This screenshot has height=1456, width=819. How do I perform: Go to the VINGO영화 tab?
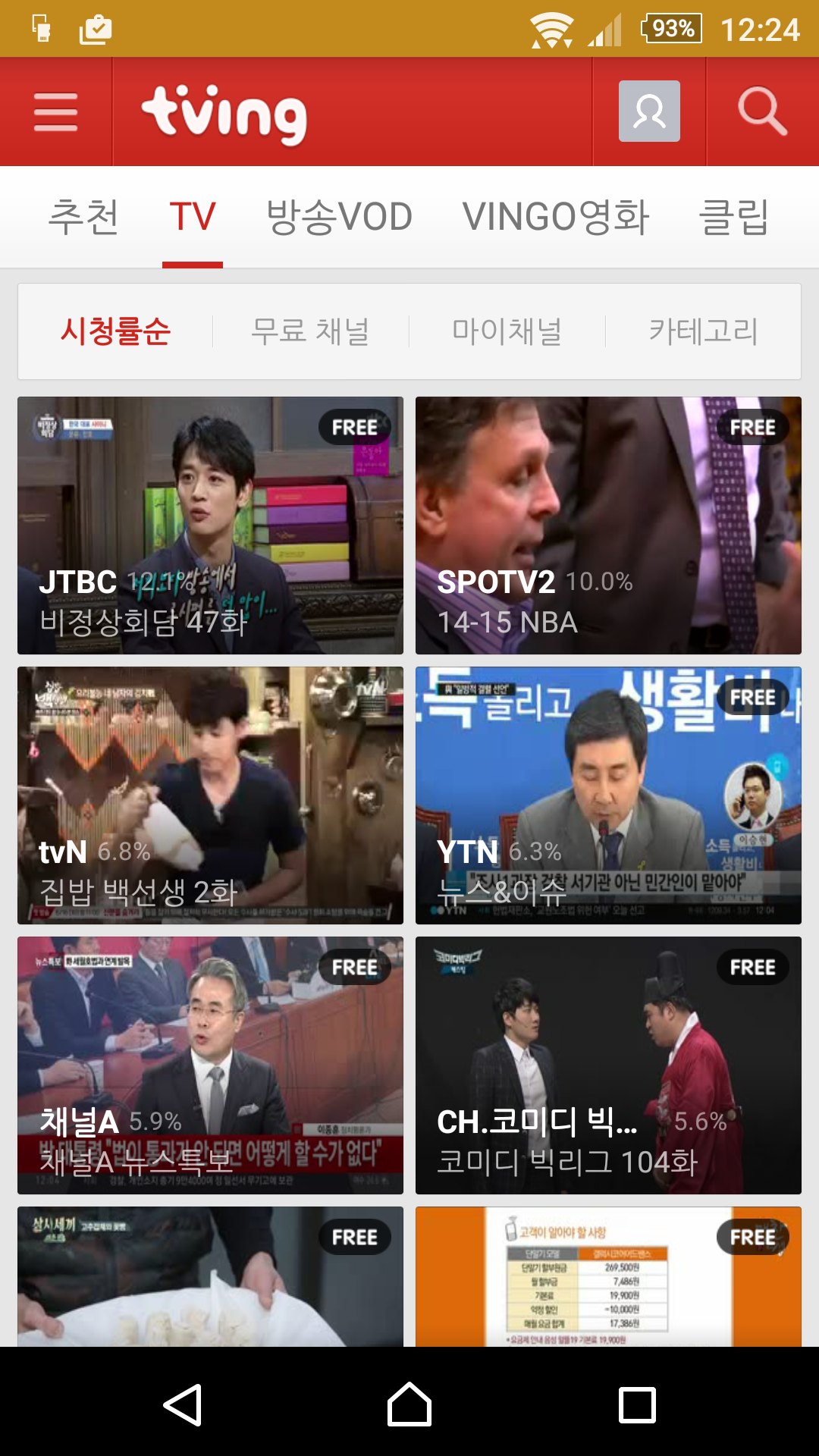coord(556,217)
